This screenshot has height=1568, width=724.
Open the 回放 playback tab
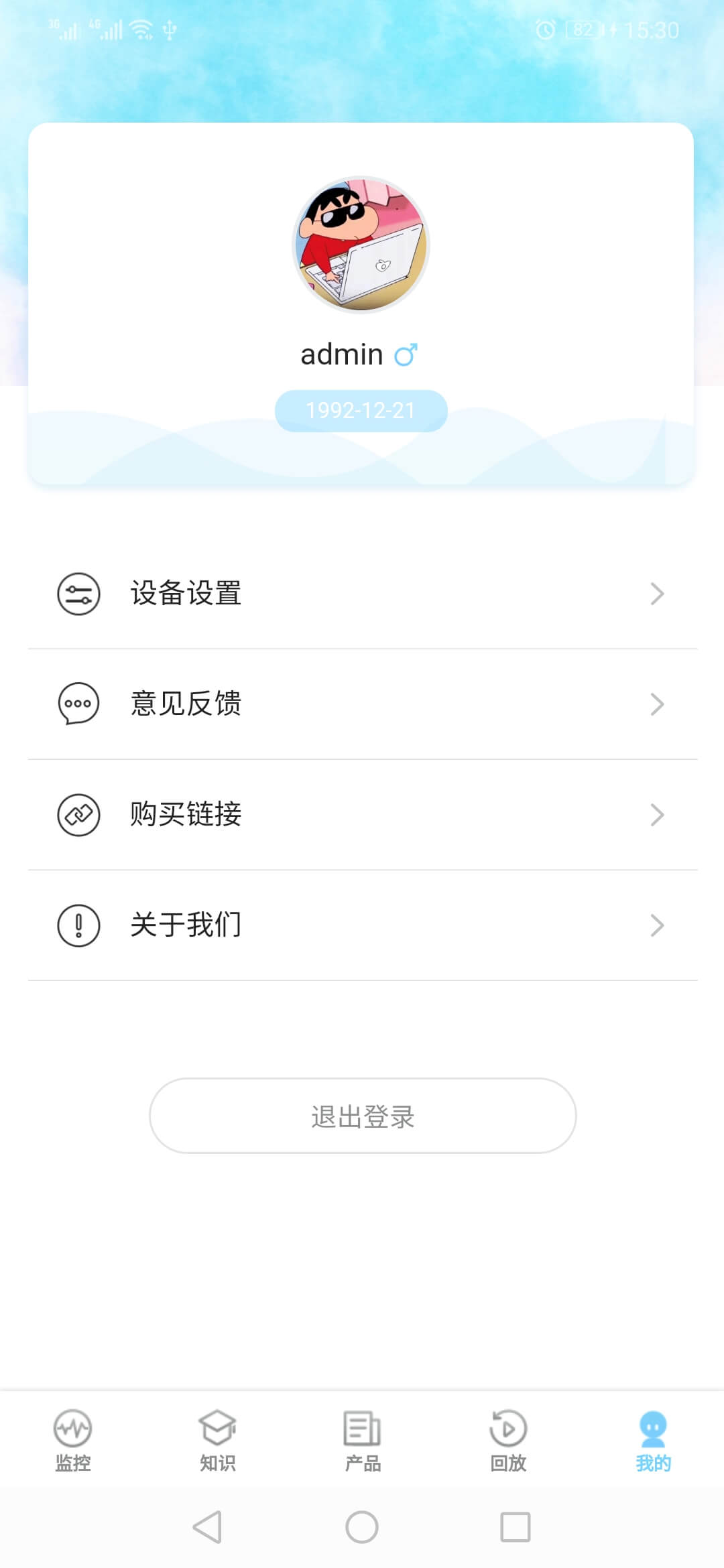point(507,1441)
